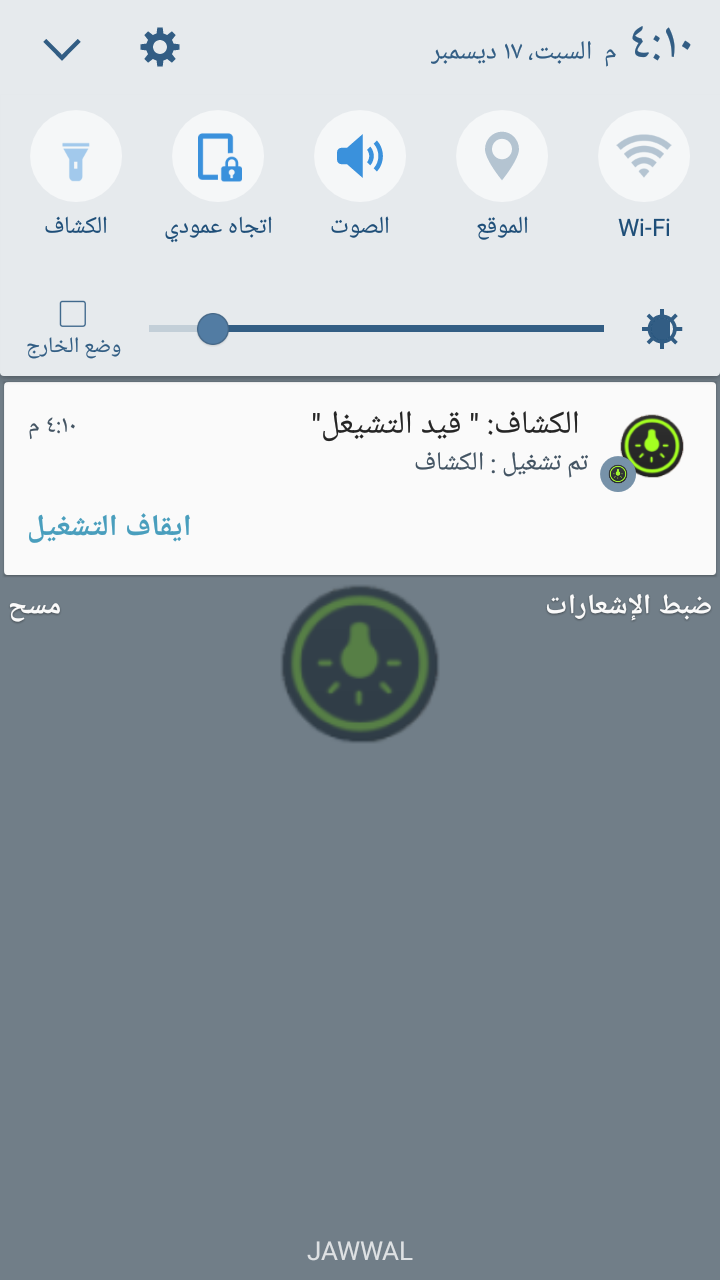720x1280 pixels.
Task: Open settings via the gear icon
Action: pyautogui.click(x=160, y=47)
